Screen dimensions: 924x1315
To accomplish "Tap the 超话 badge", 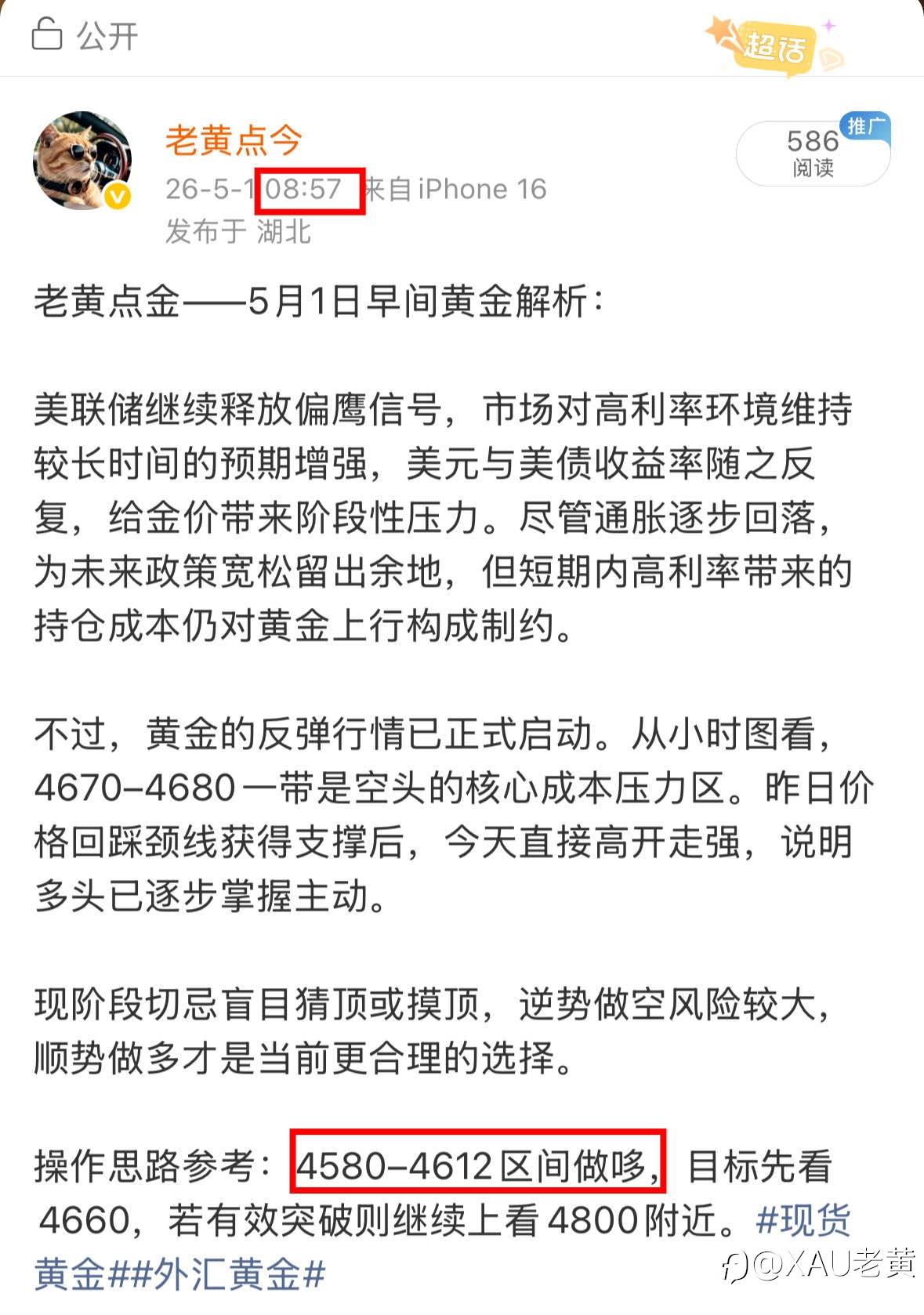I will coord(774,45).
